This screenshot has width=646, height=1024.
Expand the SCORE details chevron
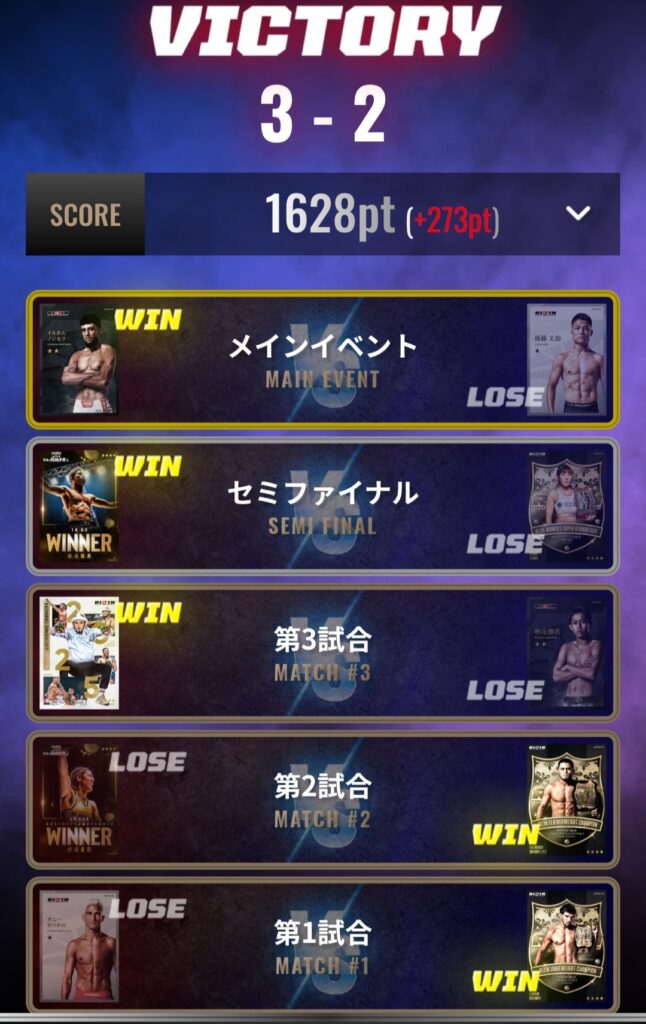[x=578, y=213]
